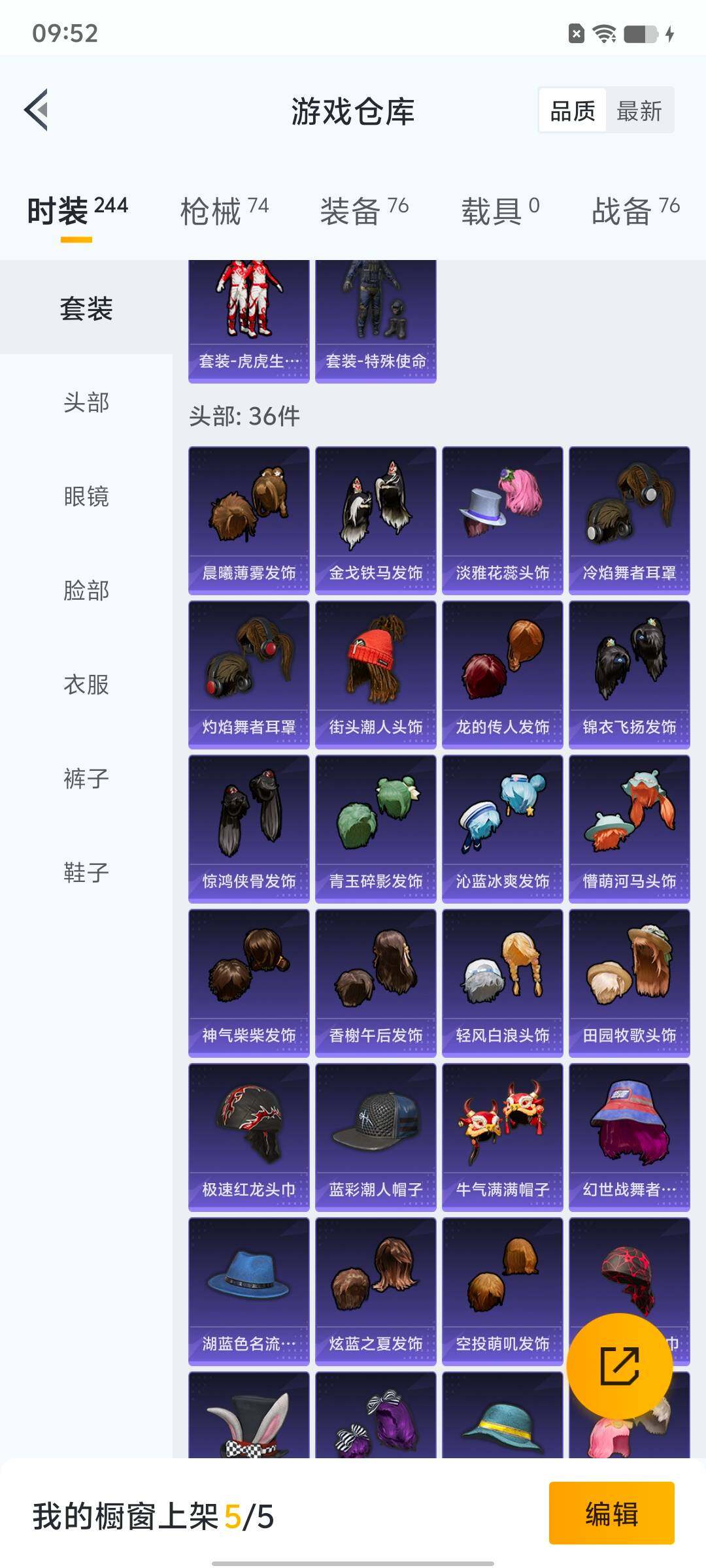The image size is (706, 1568).
Task: View the 街头潮人头饰 item
Action: point(376,674)
